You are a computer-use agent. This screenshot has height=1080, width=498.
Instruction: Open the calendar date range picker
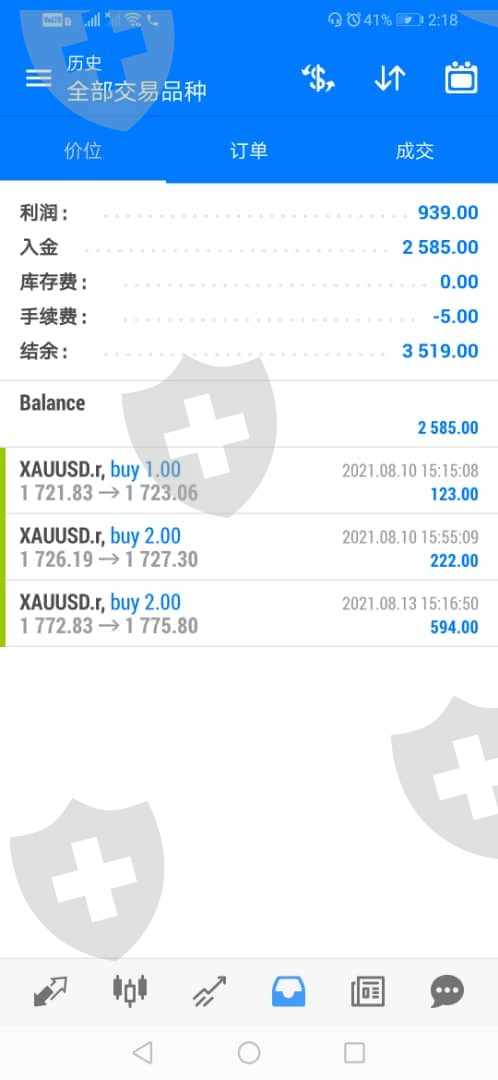[461, 78]
